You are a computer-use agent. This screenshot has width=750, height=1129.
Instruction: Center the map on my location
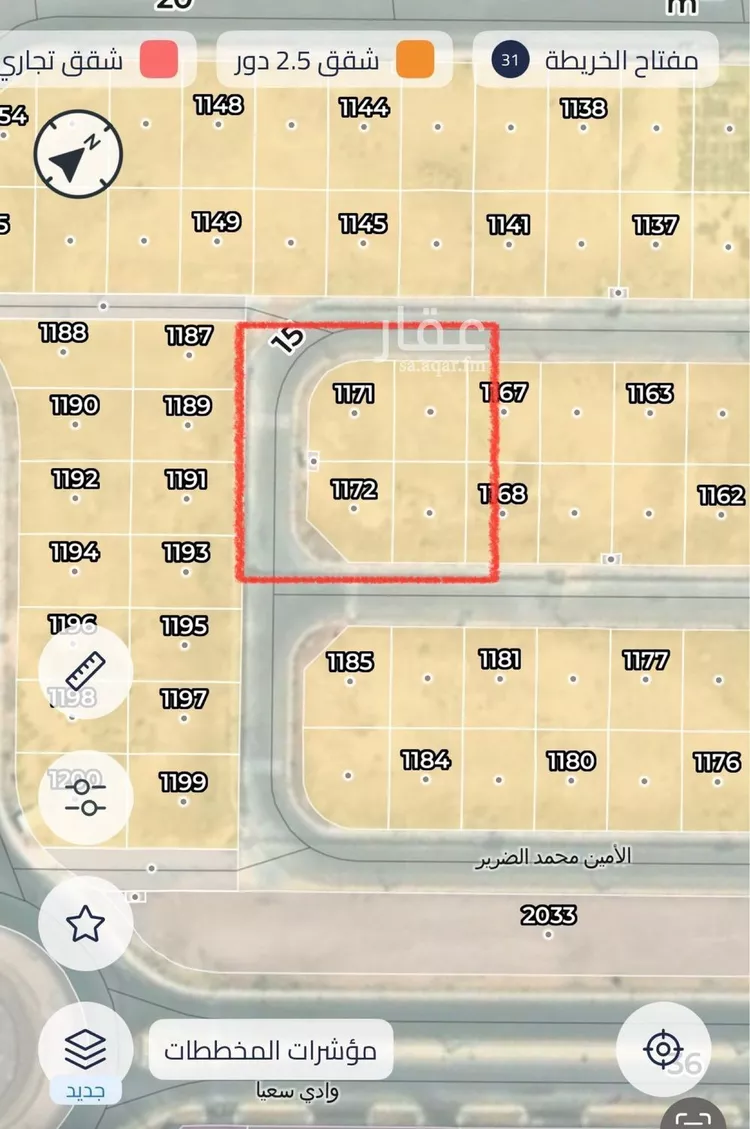click(x=663, y=1048)
